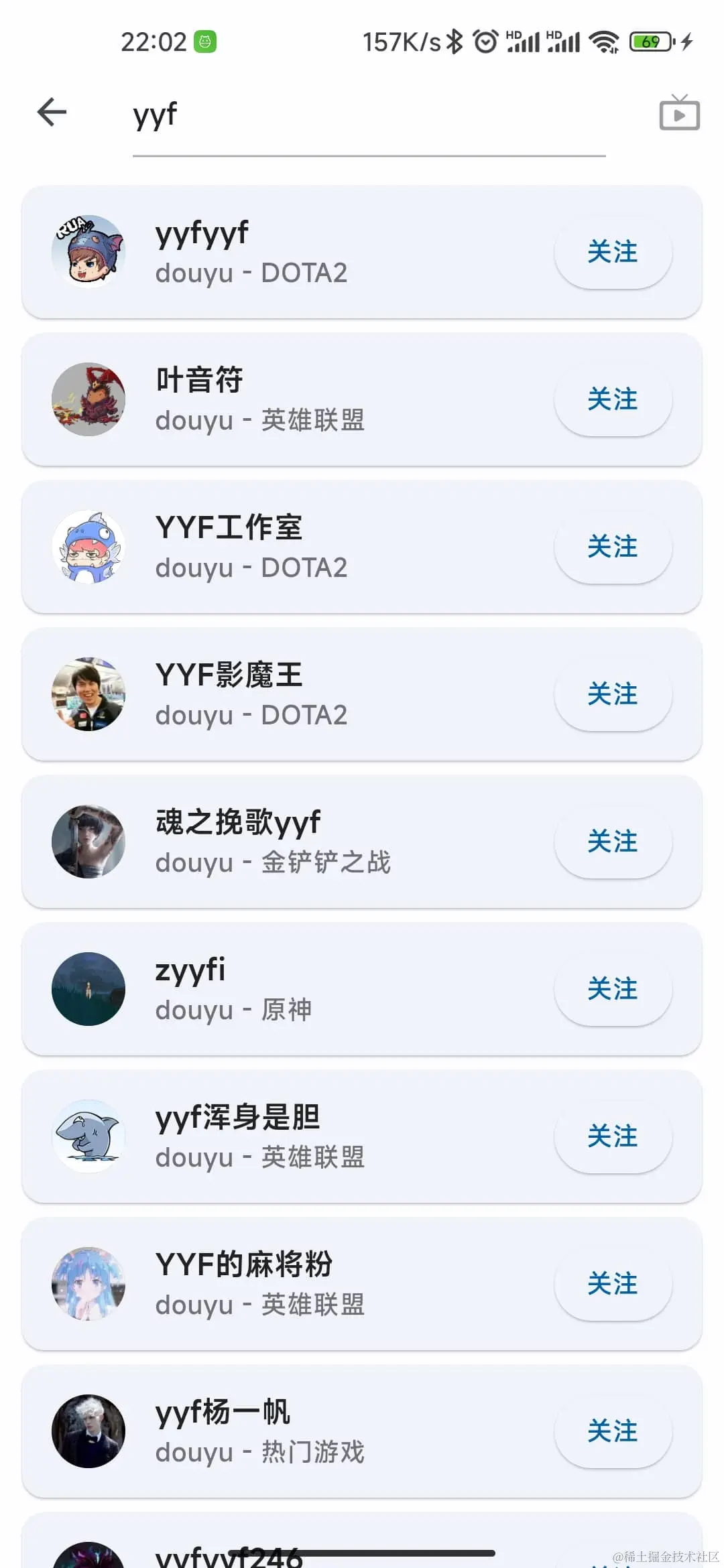Screen dimensions: 724x1568
Task: Open the YYF影魔王 search result
Action: (302, 695)
